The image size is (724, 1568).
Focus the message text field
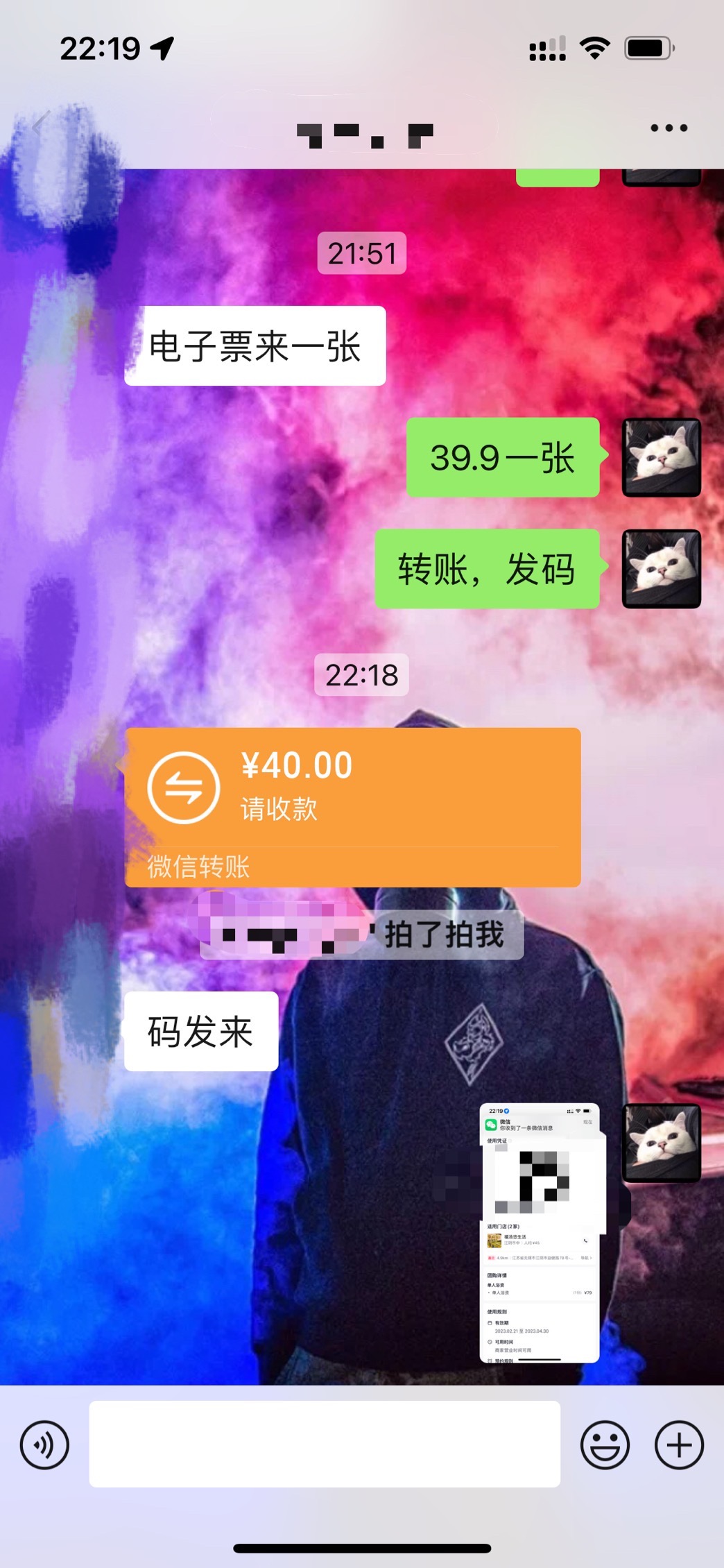325,1444
